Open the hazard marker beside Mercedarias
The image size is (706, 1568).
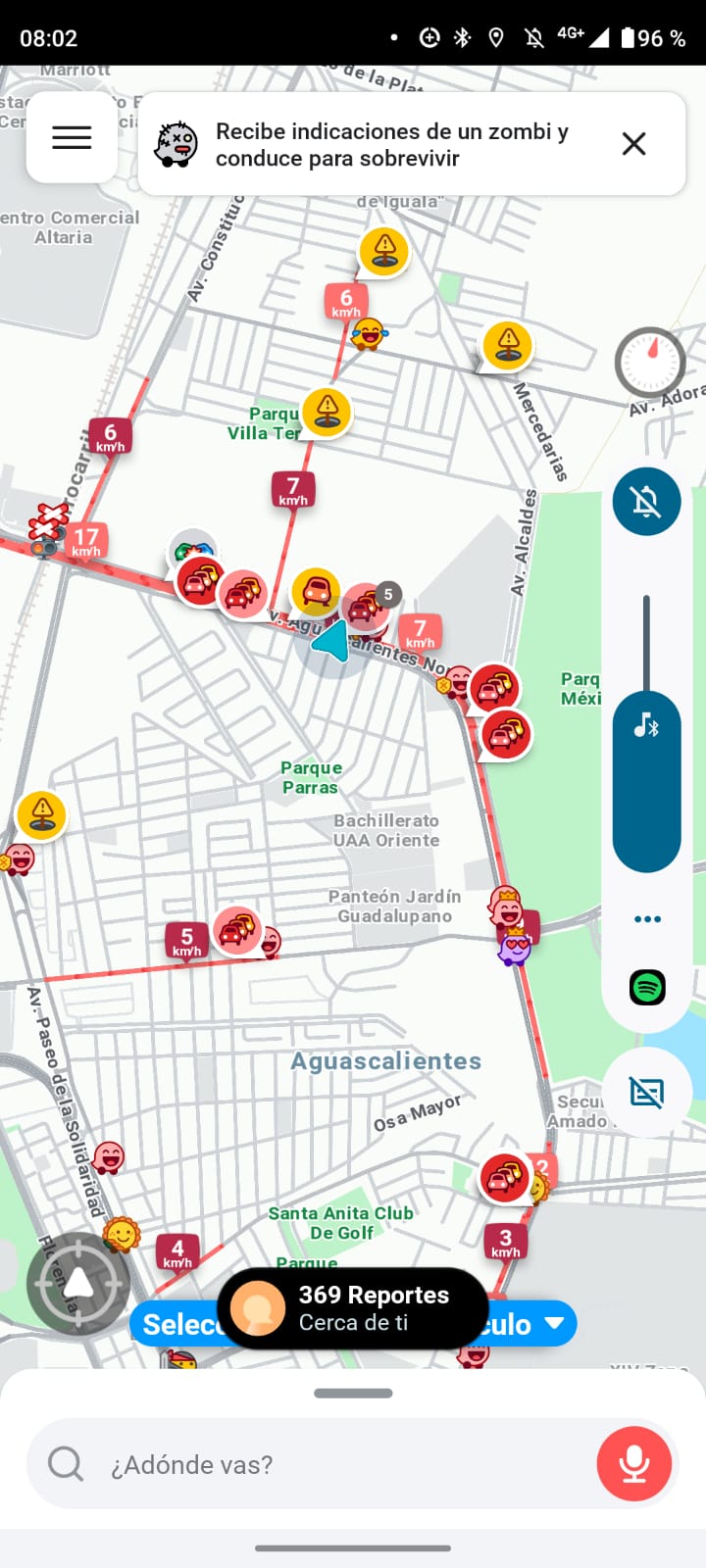tap(507, 345)
